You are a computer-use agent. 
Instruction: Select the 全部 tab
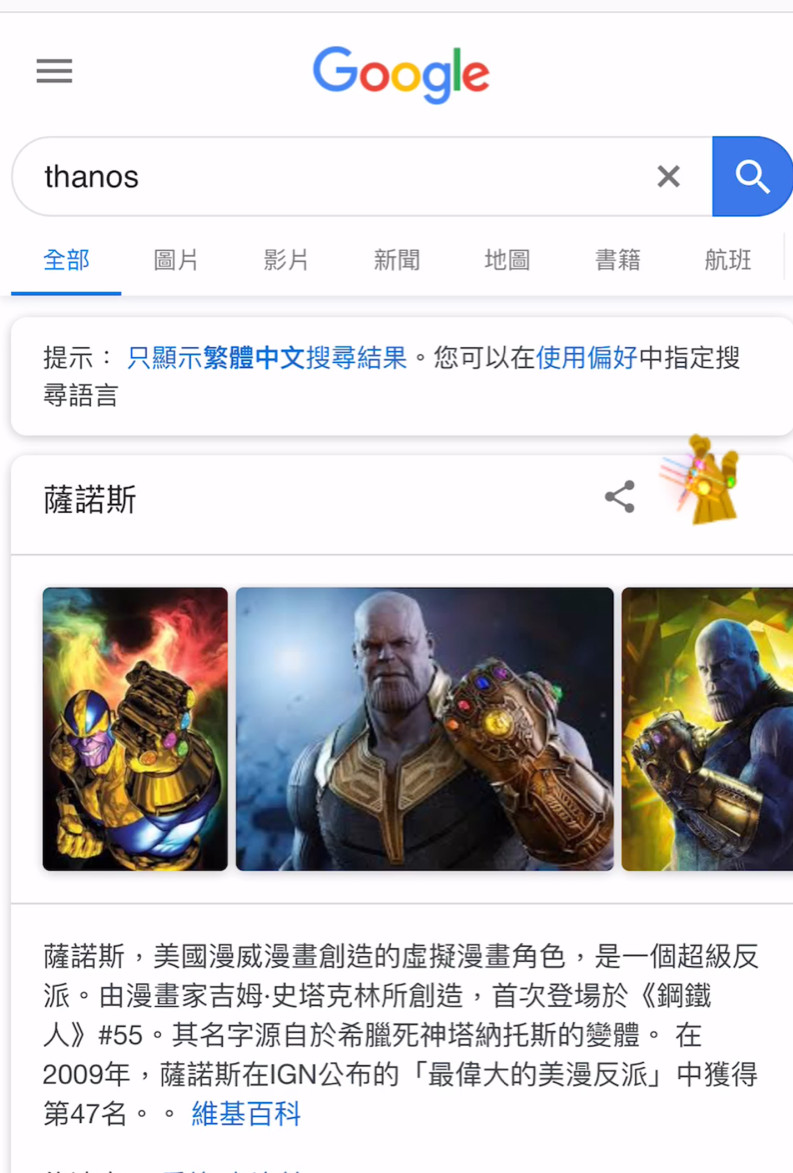click(x=66, y=261)
